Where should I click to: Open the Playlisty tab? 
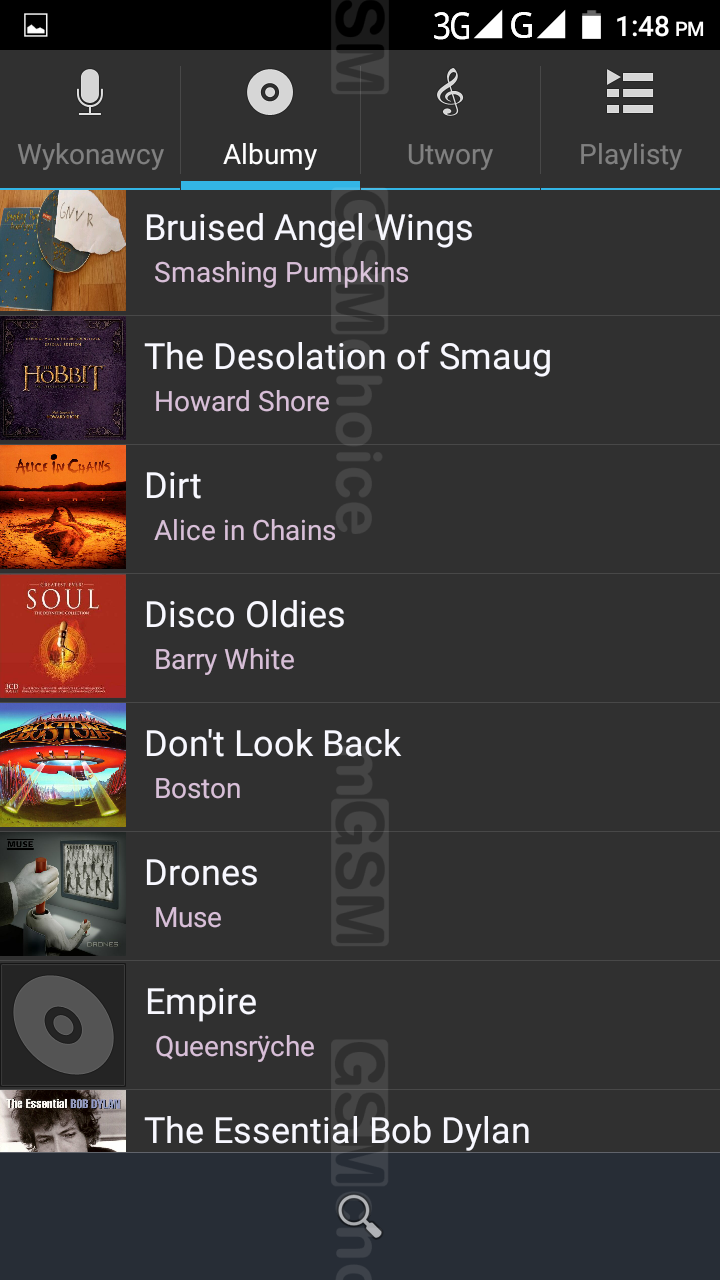(x=630, y=120)
